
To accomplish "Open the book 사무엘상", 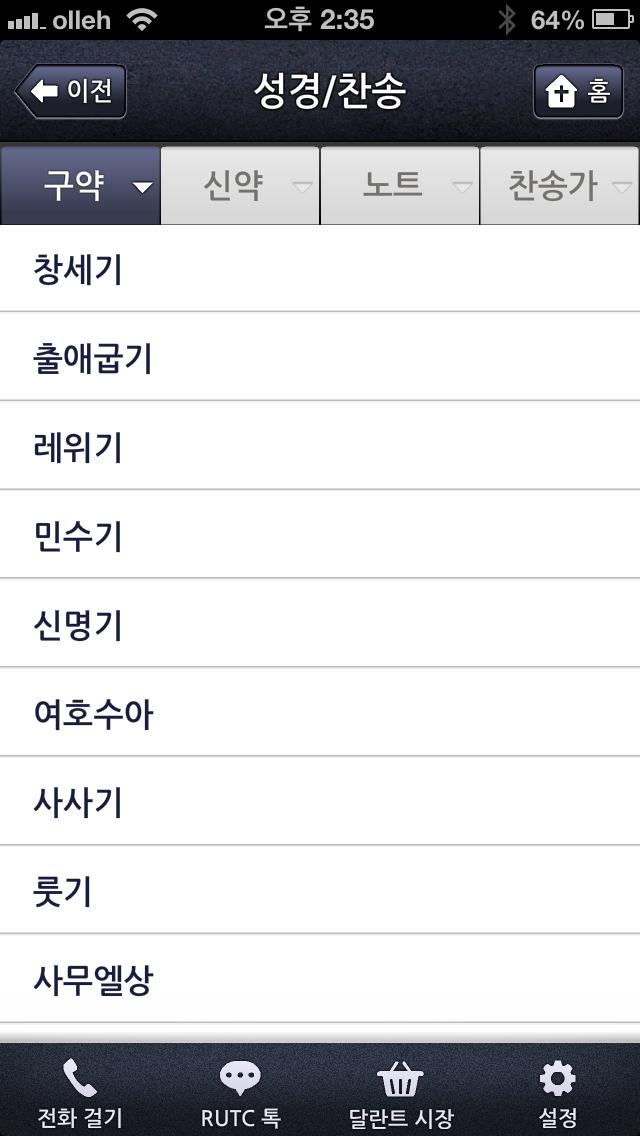I will 320,979.
